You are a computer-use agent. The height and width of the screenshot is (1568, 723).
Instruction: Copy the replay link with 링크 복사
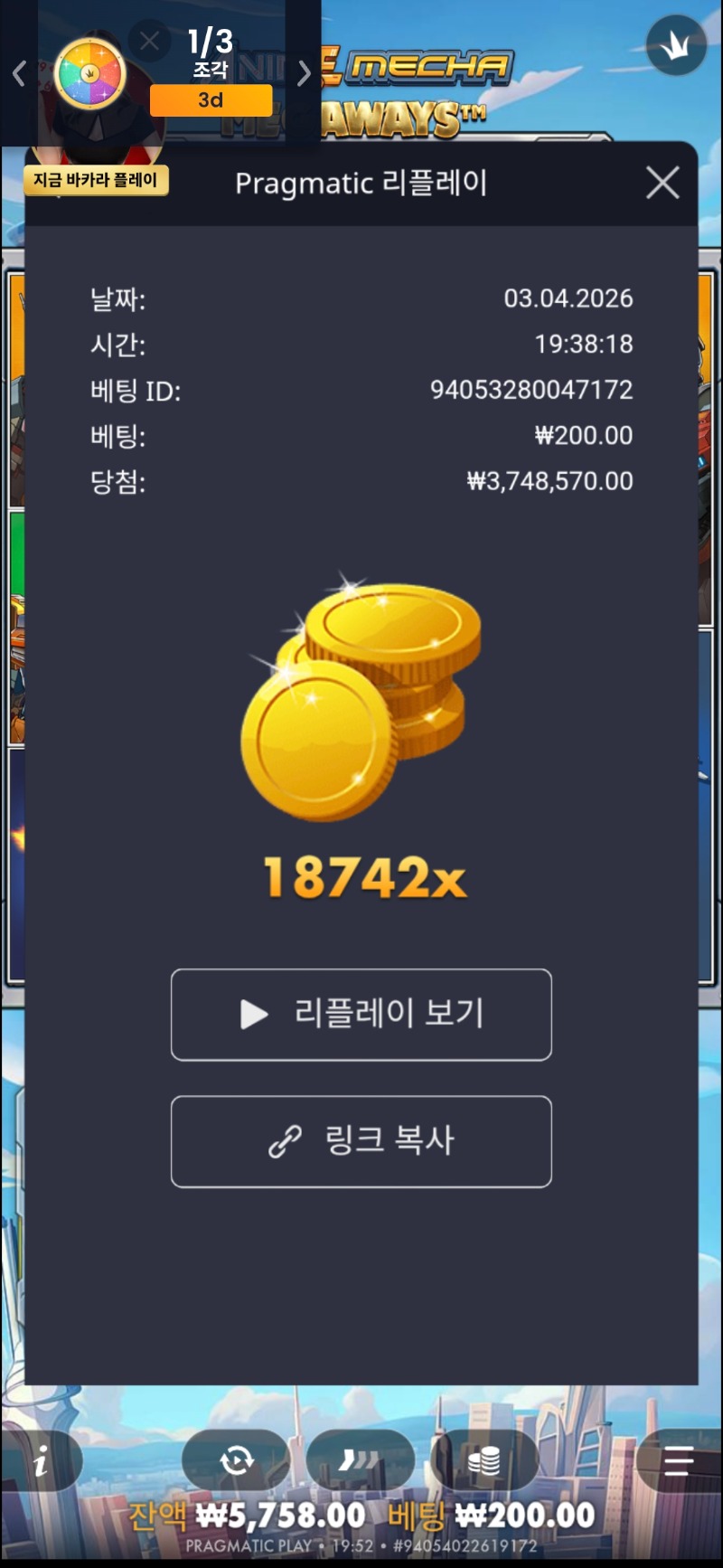361,1141
